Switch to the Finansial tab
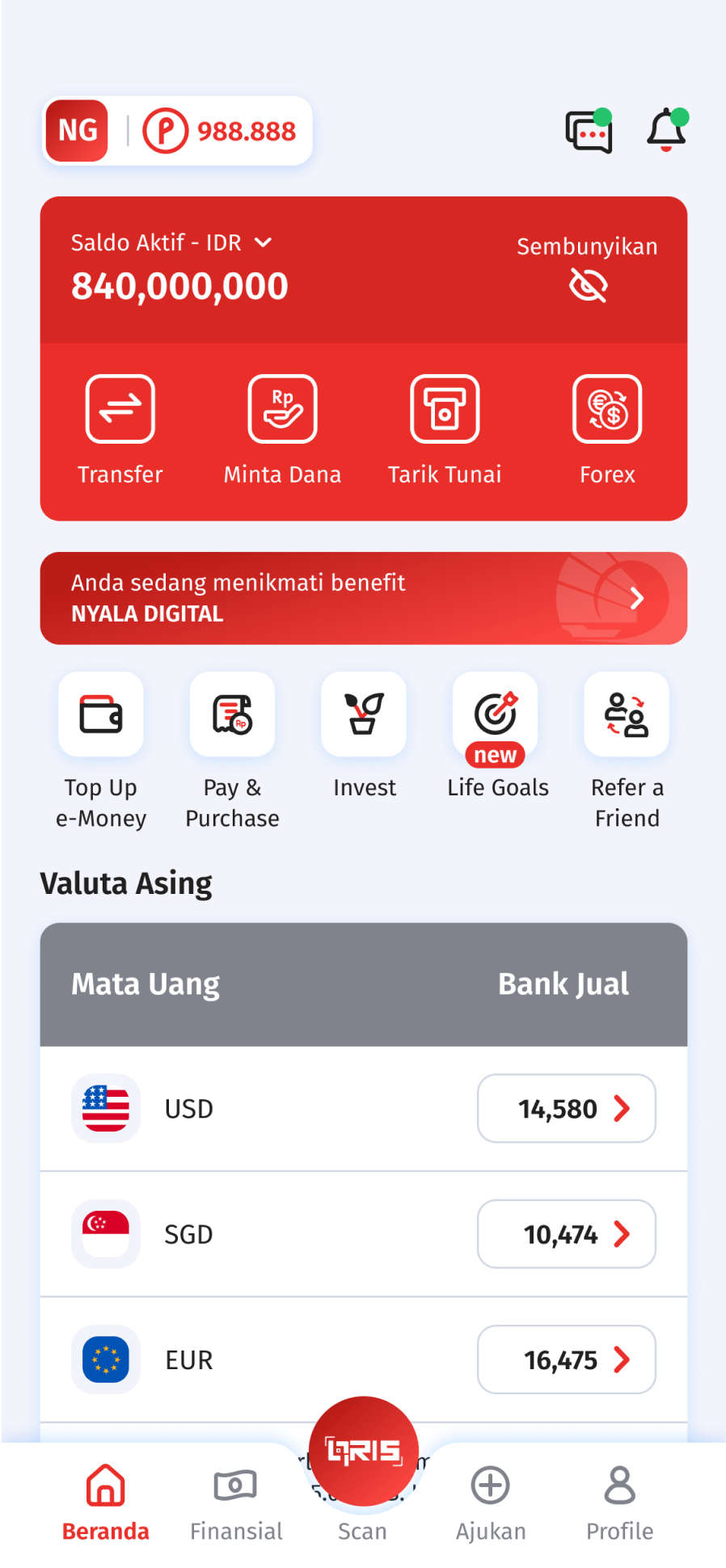 (235, 1503)
